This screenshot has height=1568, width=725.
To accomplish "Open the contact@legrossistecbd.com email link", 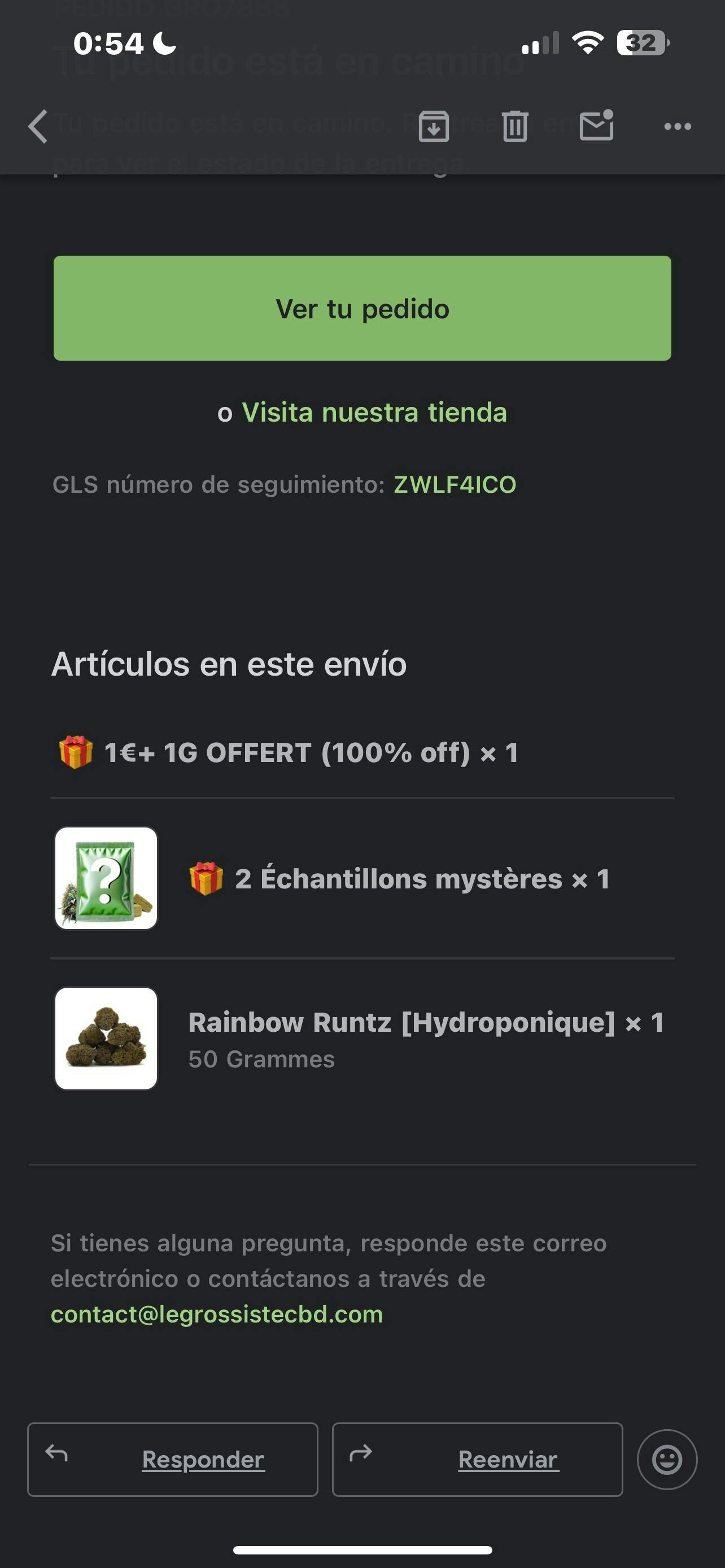I will [217, 1314].
